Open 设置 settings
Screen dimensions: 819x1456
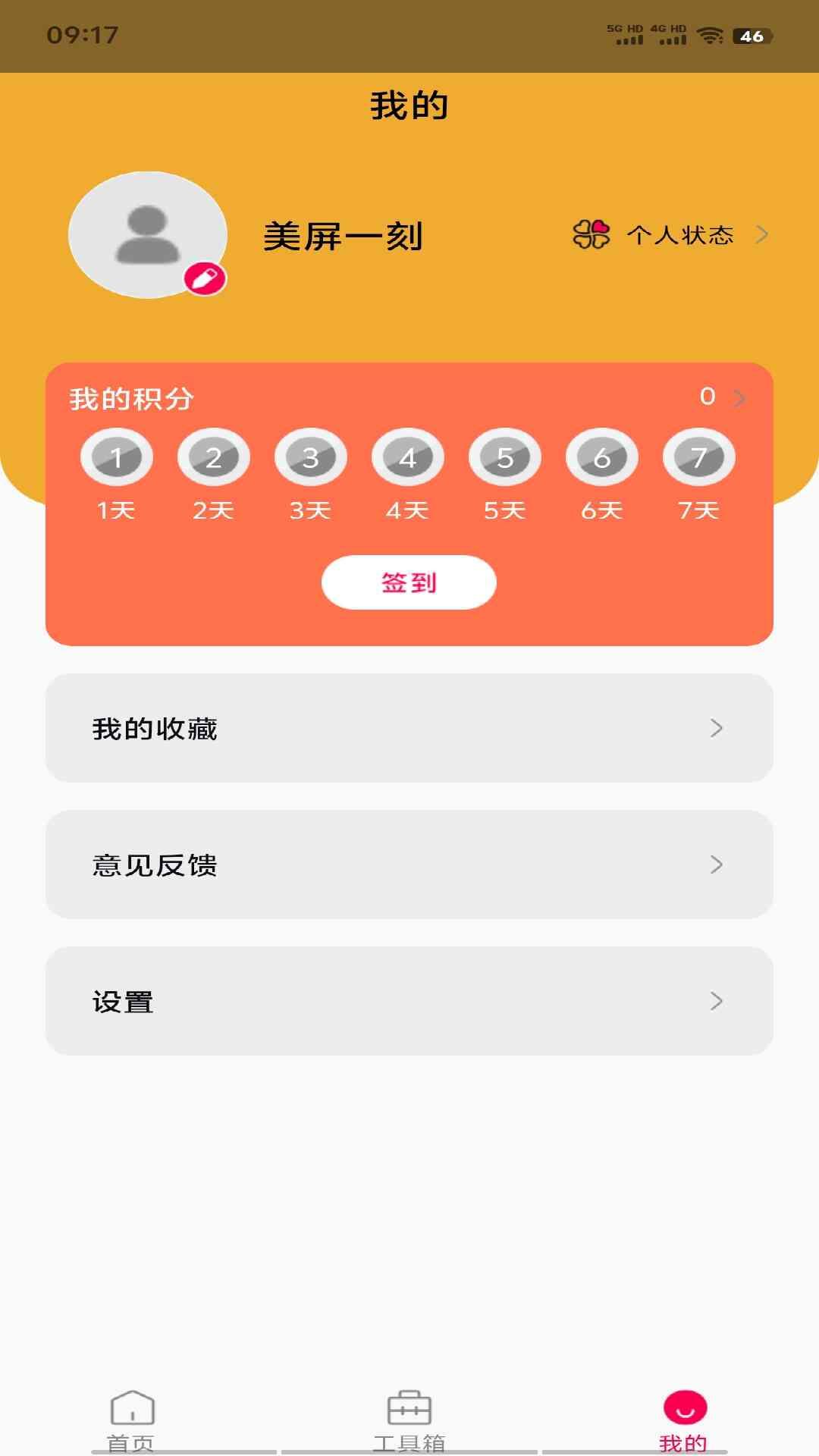(409, 1001)
